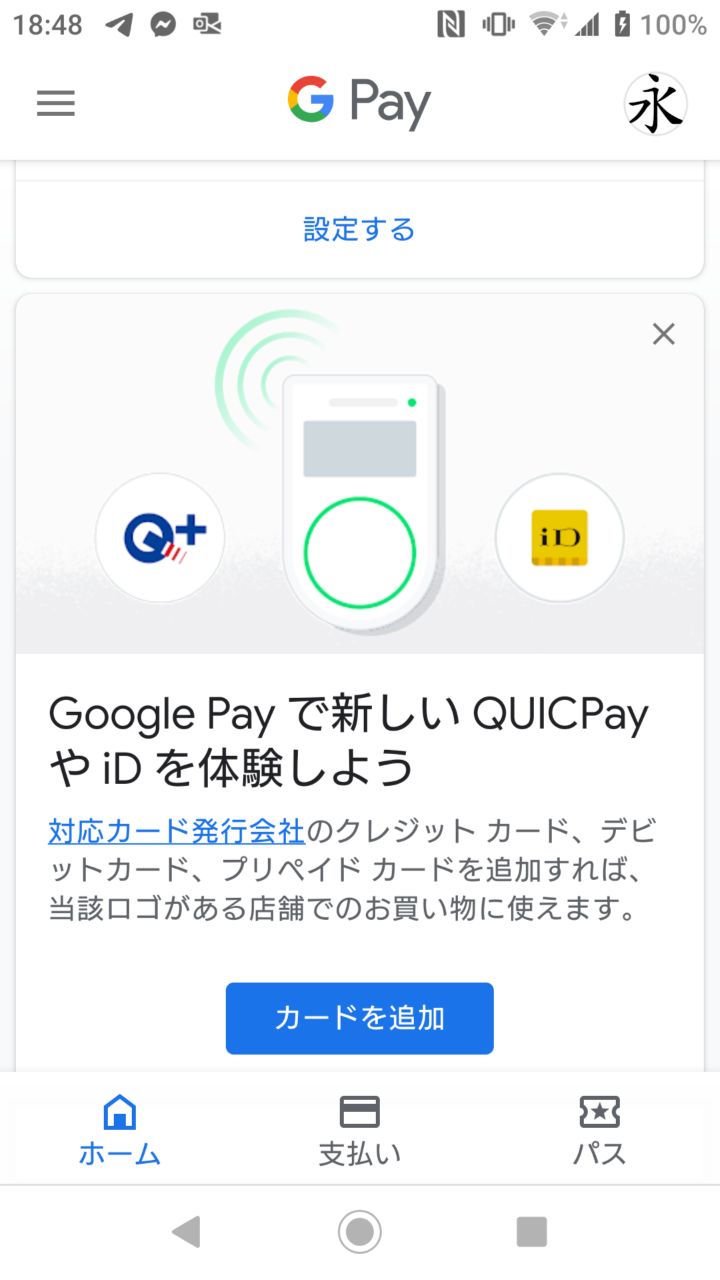Dismiss the QUICPay and iD promo card
Image resolution: width=720 pixels, height=1280 pixels.
[x=664, y=335]
